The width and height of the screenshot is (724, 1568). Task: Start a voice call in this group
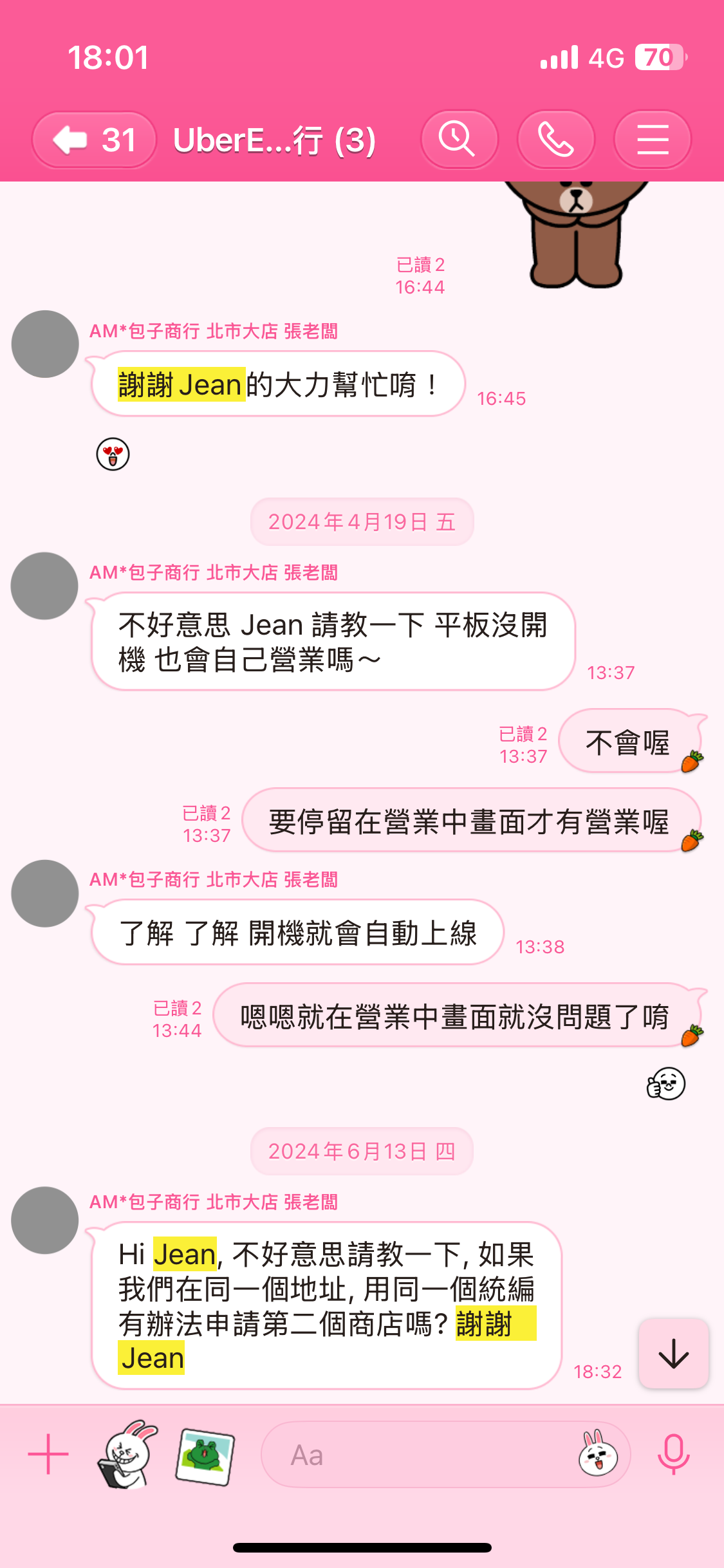point(555,140)
